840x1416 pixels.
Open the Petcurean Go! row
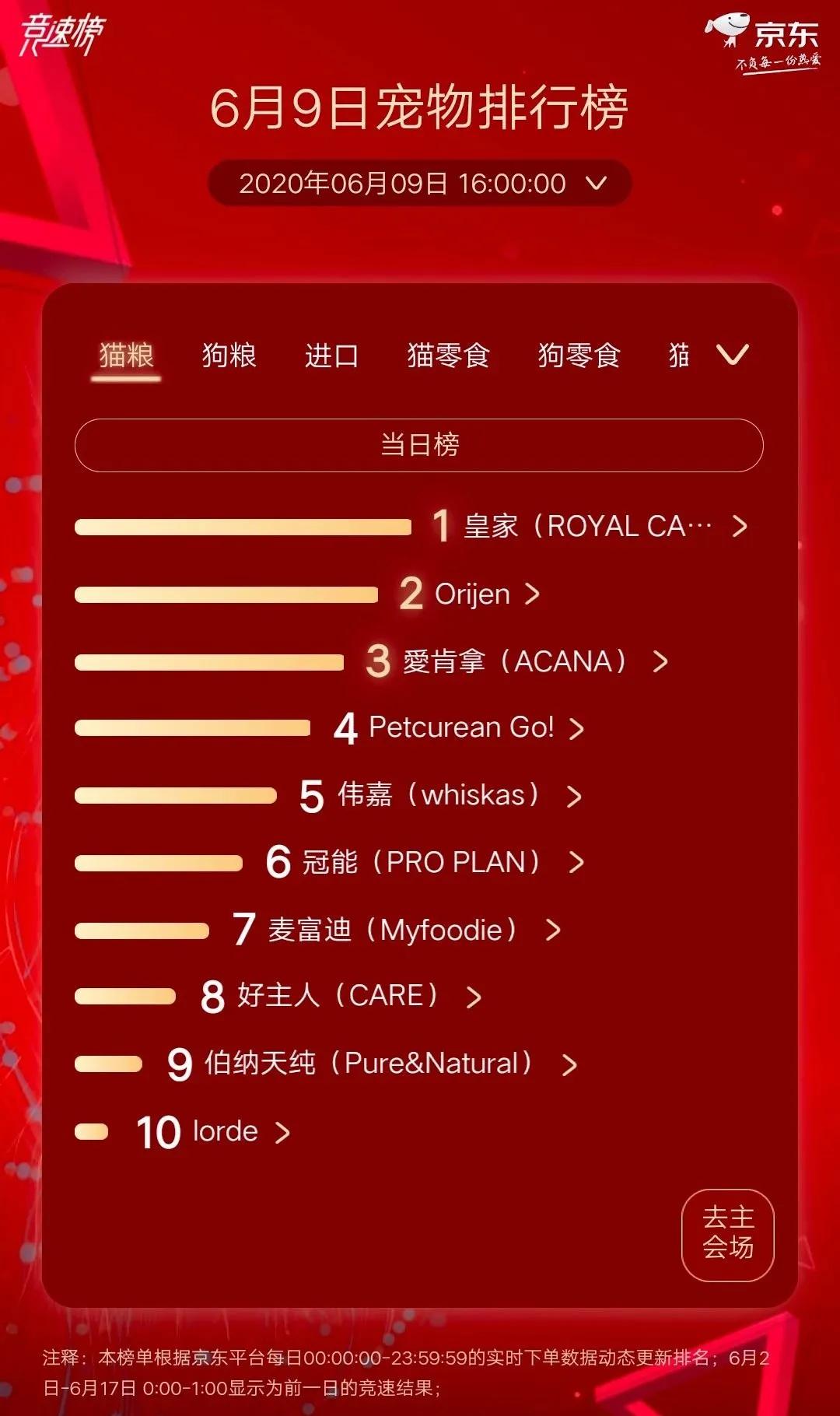[x=460, y=728]
